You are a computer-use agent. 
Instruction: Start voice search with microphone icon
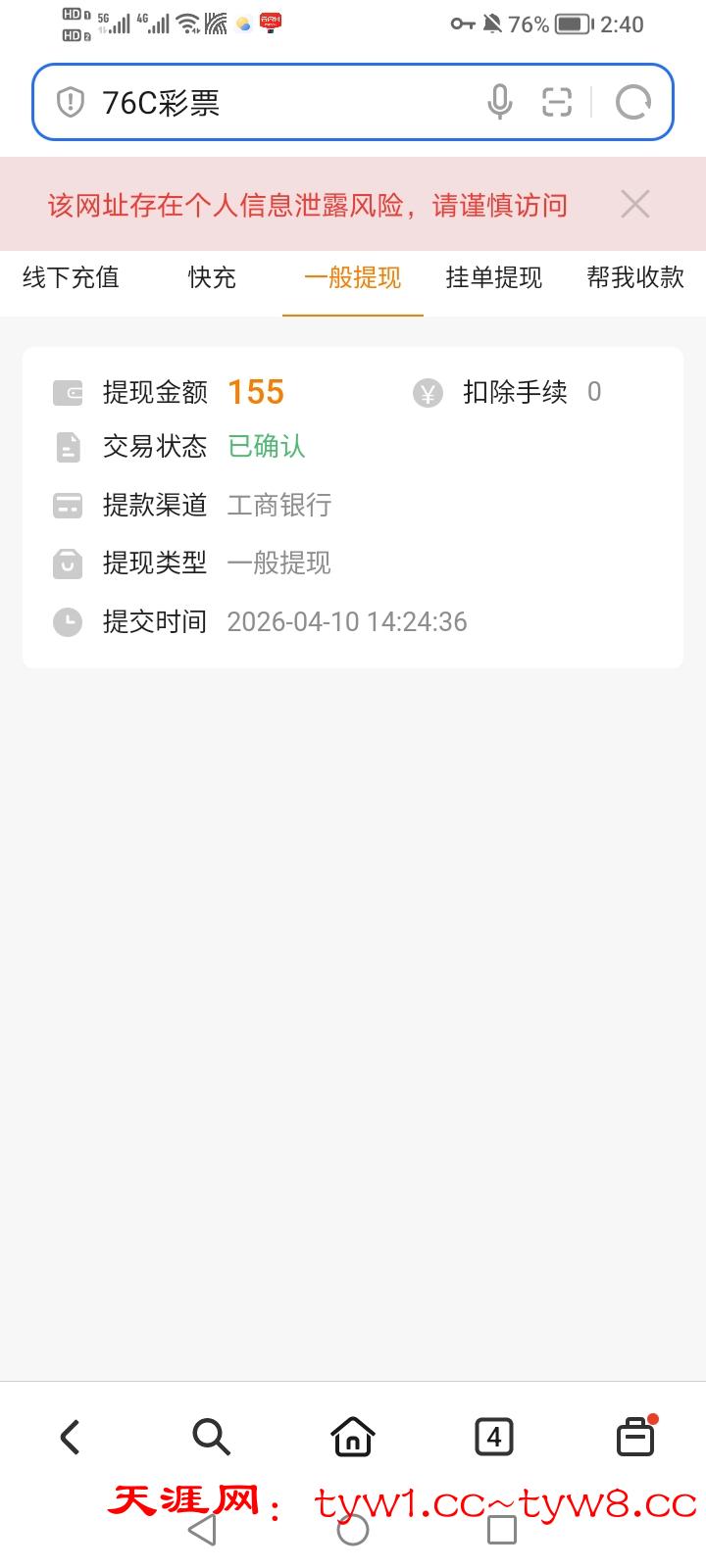click(x=499, y=102)
